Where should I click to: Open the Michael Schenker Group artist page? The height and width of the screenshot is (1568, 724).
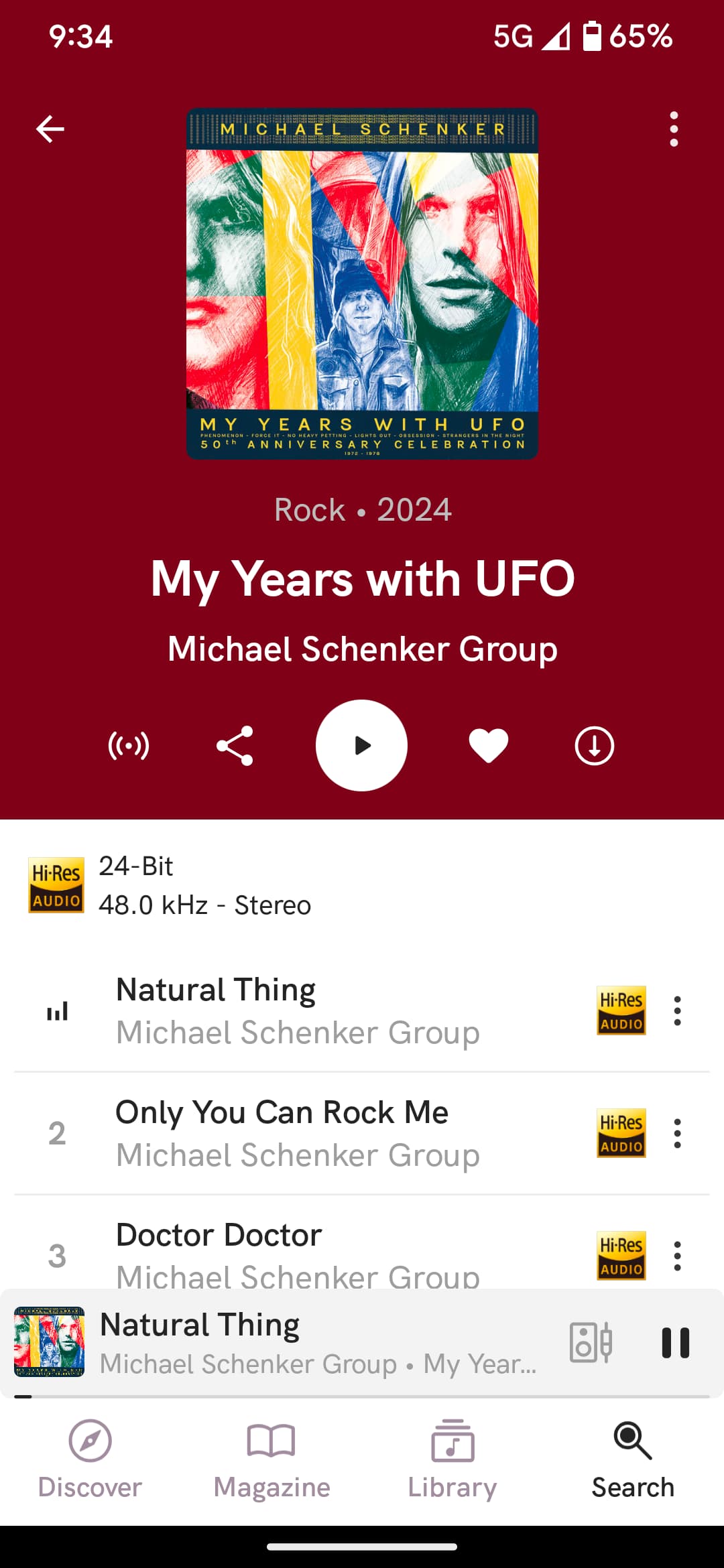pos(362,649)
